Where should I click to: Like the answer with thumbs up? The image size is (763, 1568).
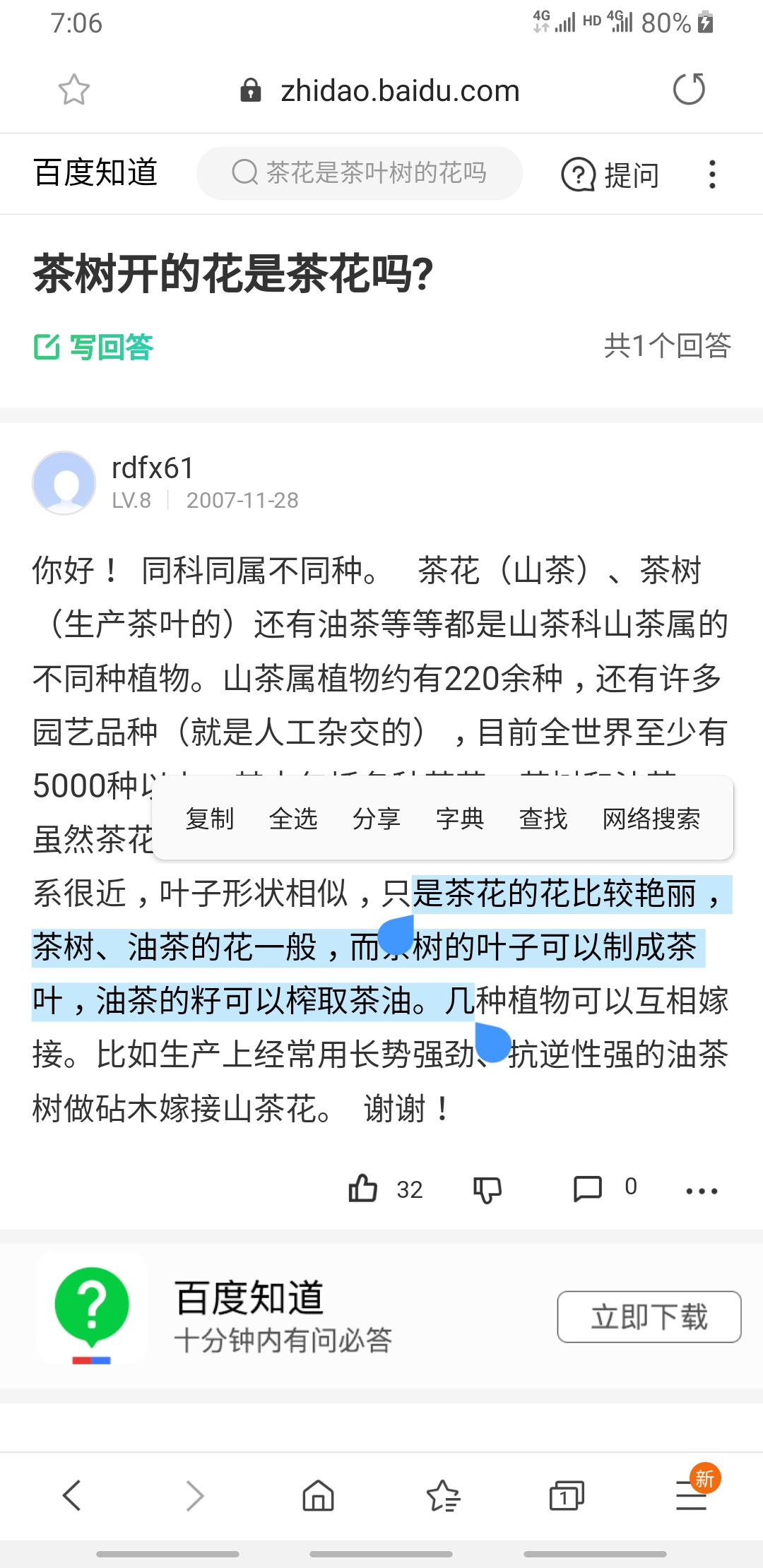pos(363,1189)
